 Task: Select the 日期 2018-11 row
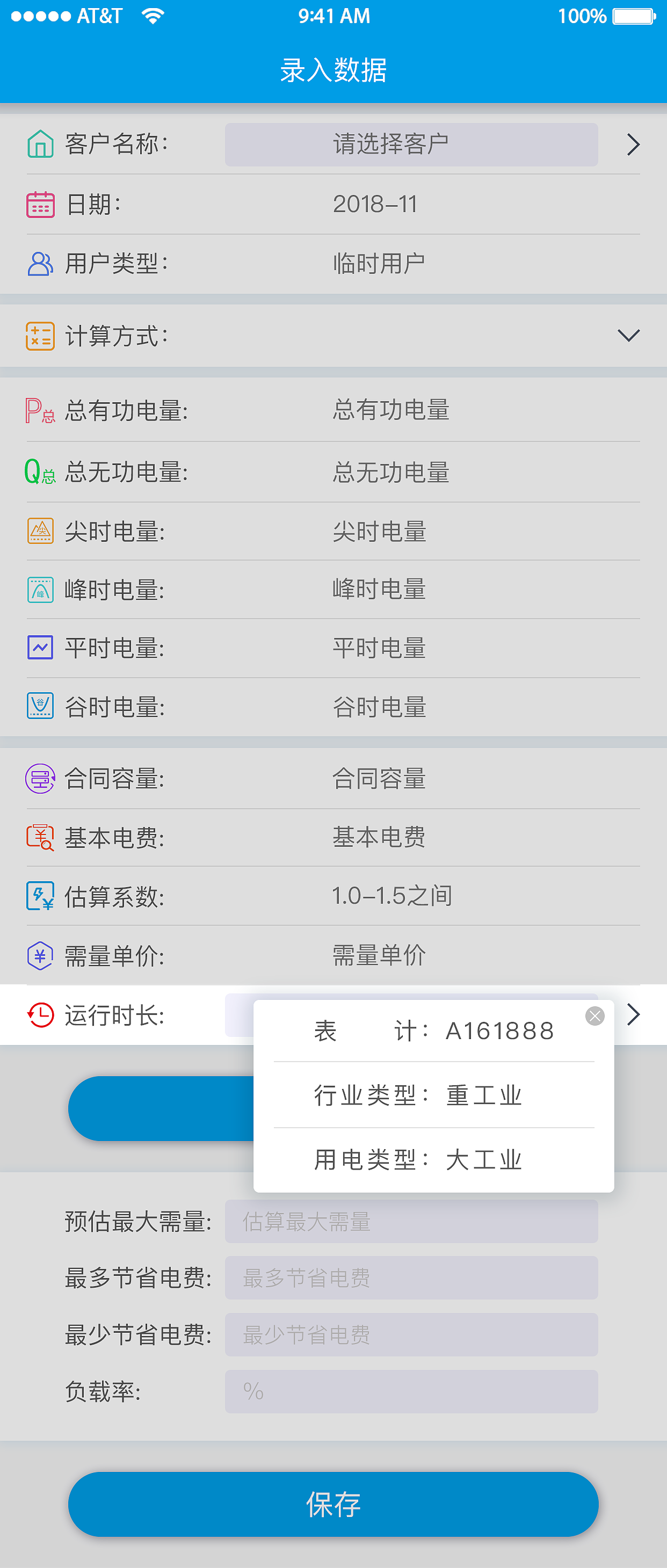click(x=375, y=205)
